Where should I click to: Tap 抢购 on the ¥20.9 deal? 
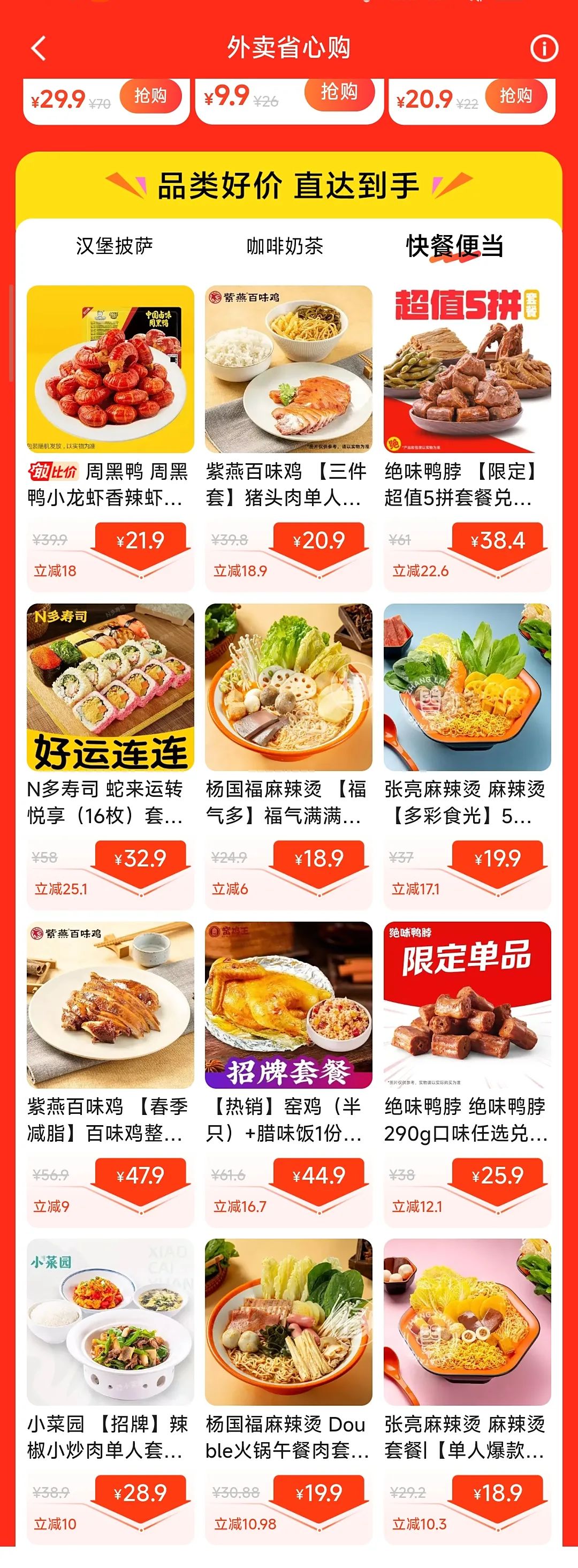pyautogui.click(x=515, y=95)
